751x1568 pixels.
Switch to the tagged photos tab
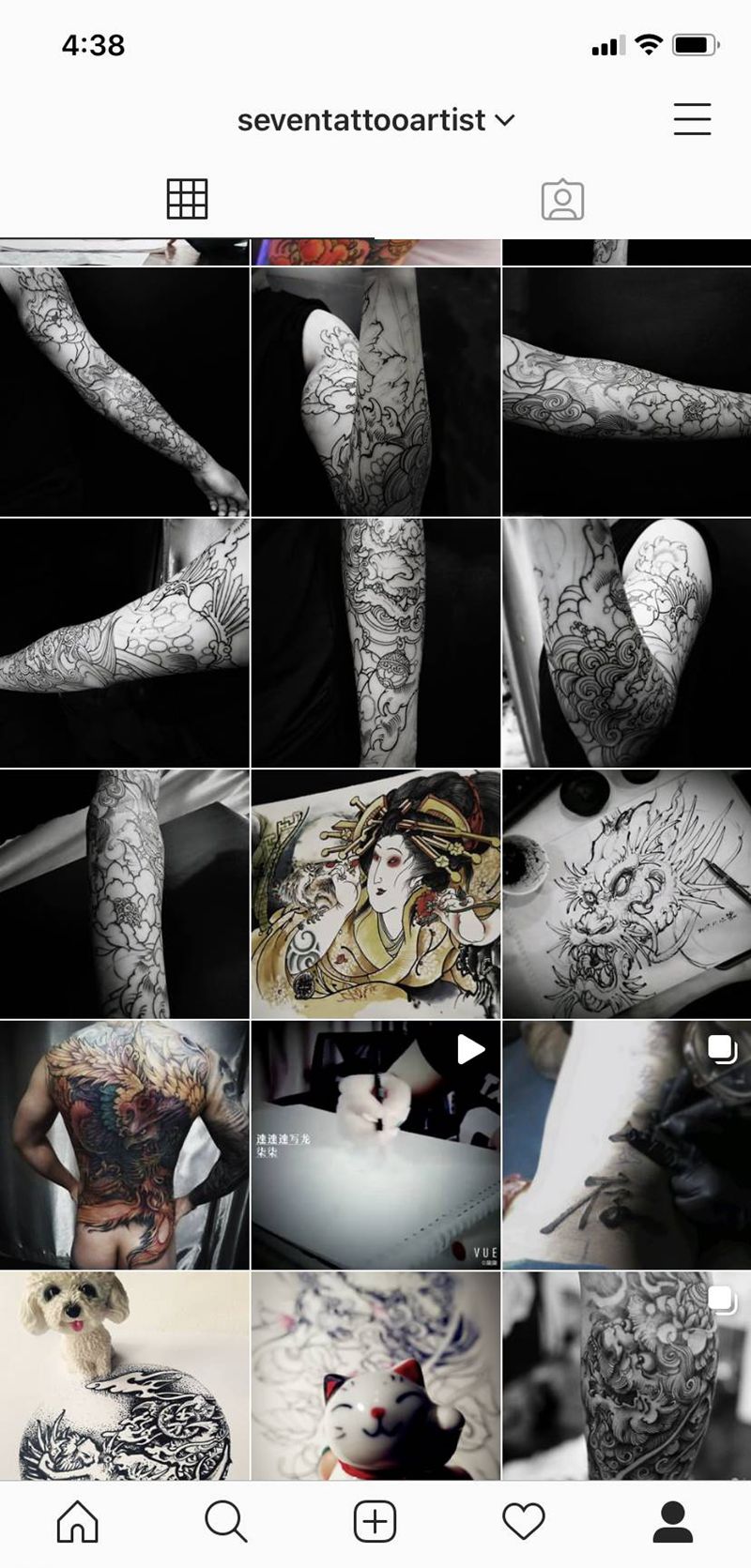click(562, 200)
